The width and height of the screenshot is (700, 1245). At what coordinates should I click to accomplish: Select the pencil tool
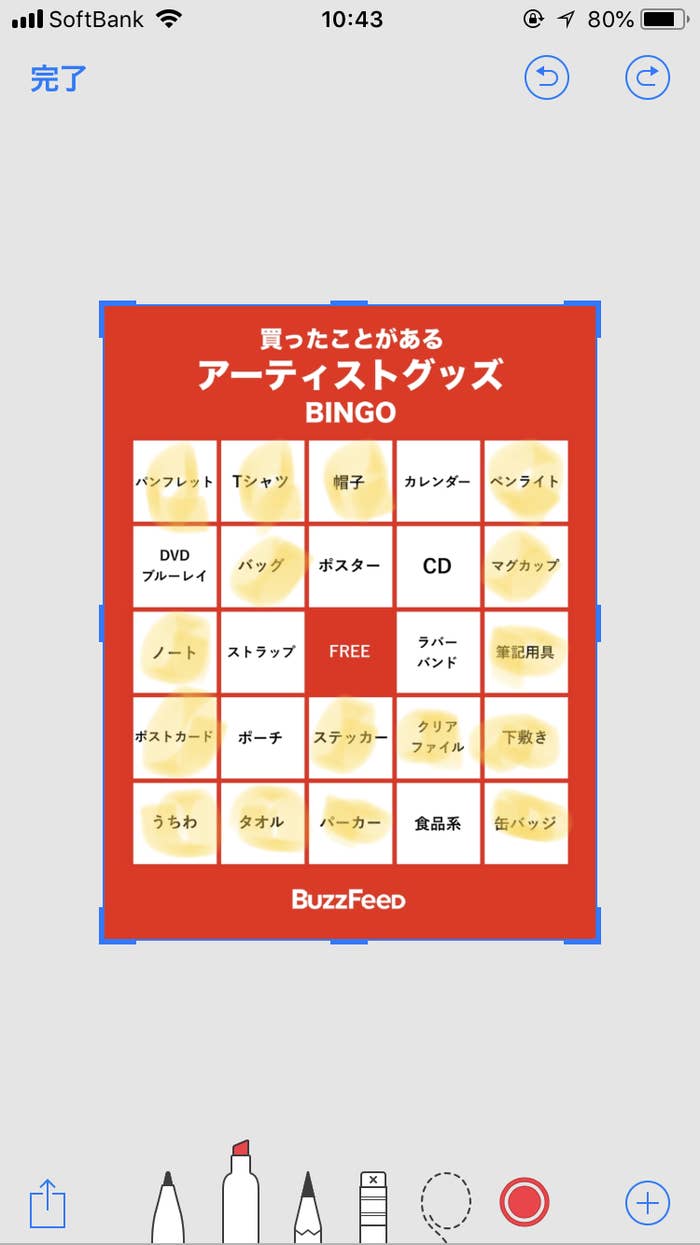coord(308,1207)
